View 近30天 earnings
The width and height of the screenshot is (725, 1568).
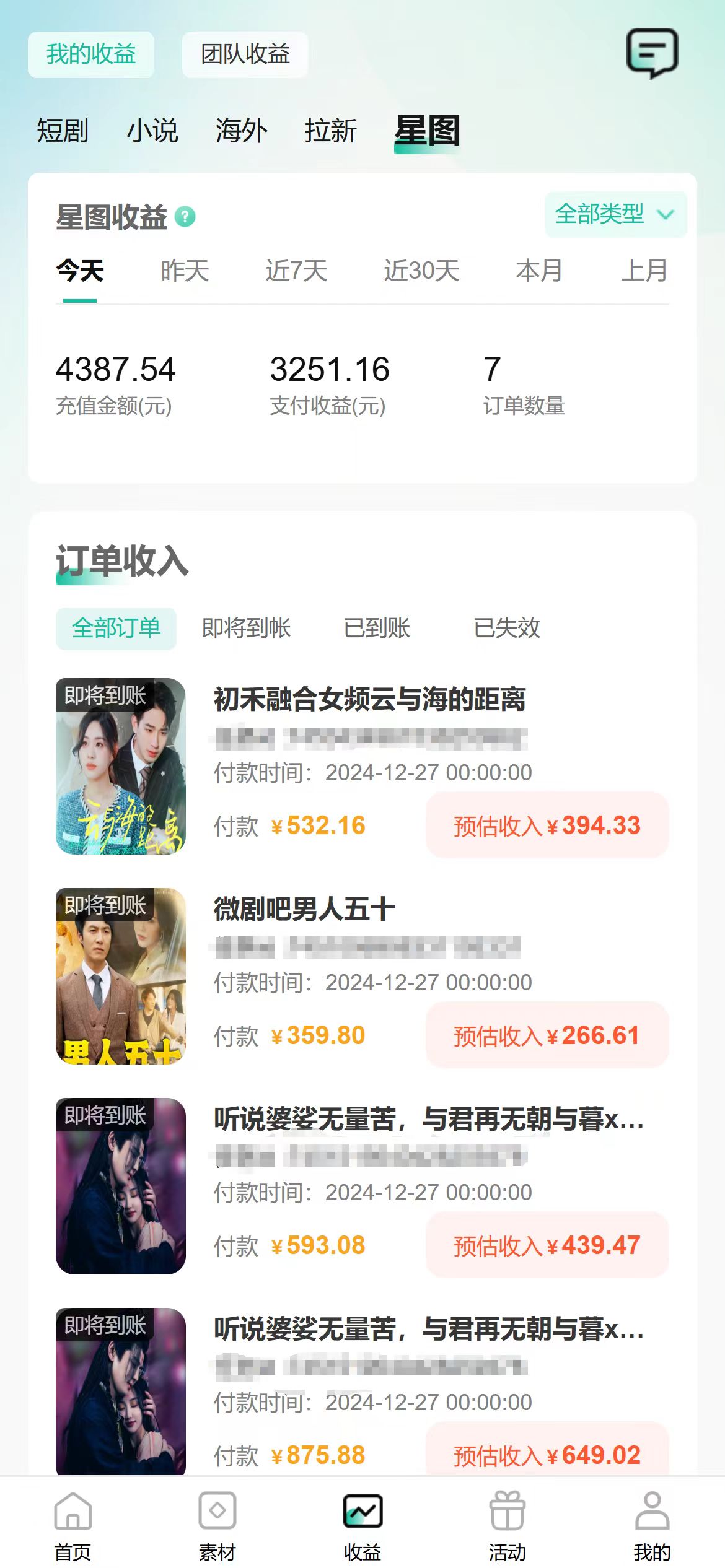coord(421,271)
